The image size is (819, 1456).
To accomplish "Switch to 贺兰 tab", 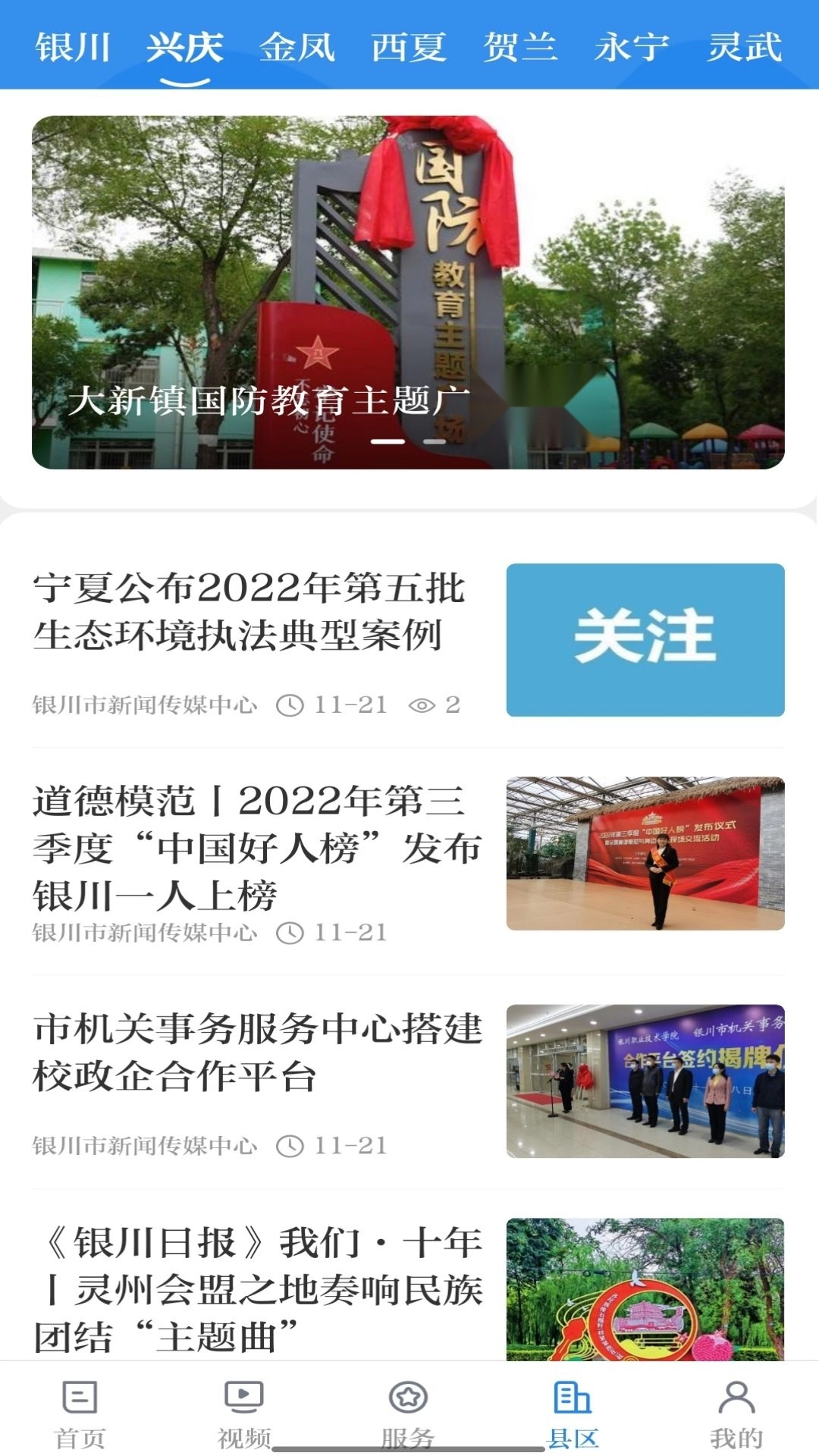I will 520,47.
